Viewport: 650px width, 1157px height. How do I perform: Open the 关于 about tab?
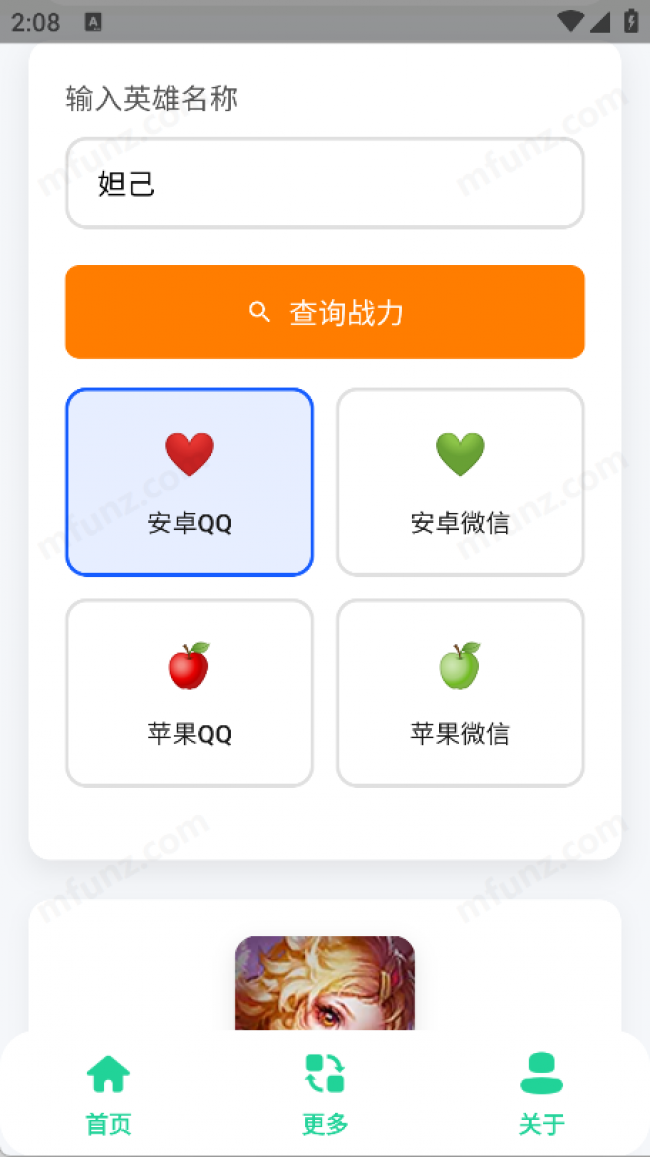[541, 1094]
